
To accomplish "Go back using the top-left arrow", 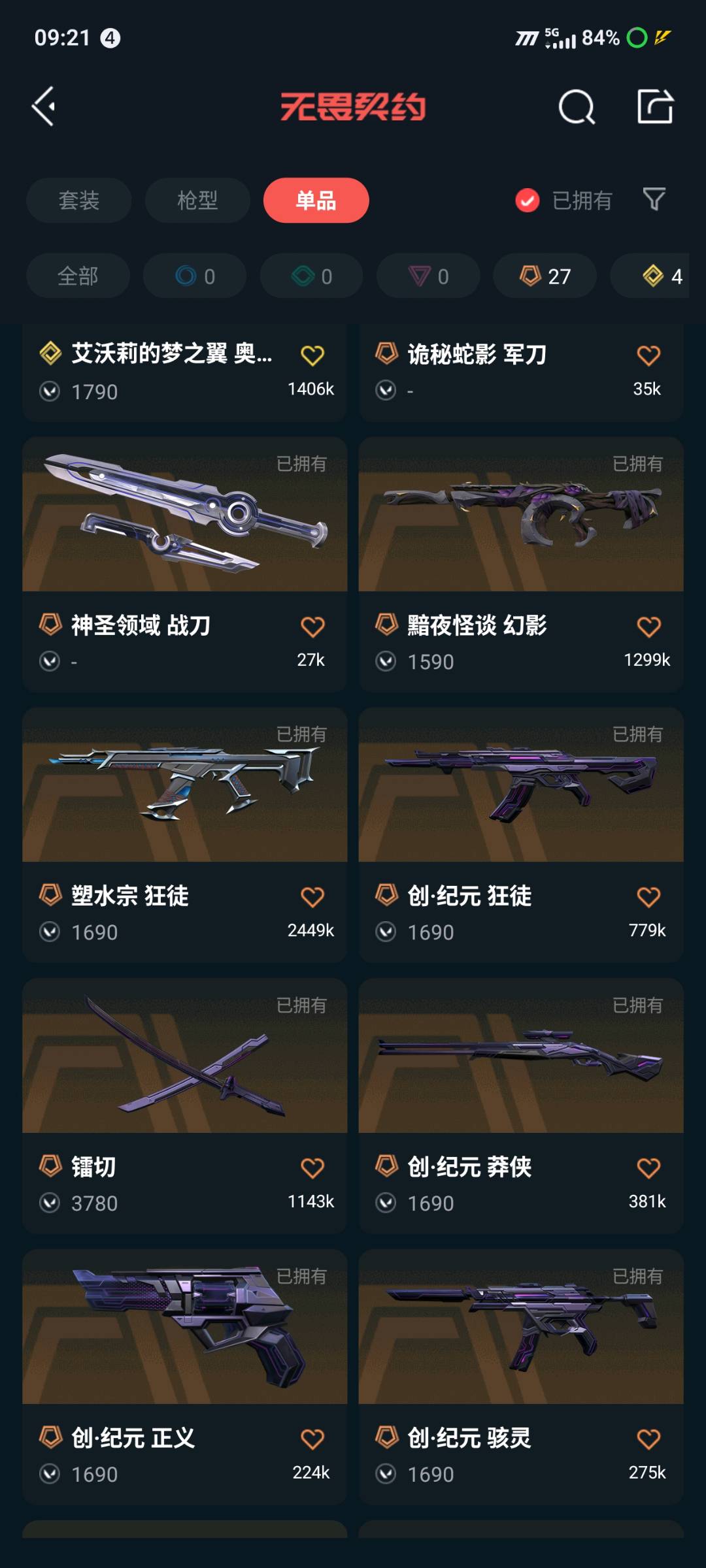I will (44, 106).
